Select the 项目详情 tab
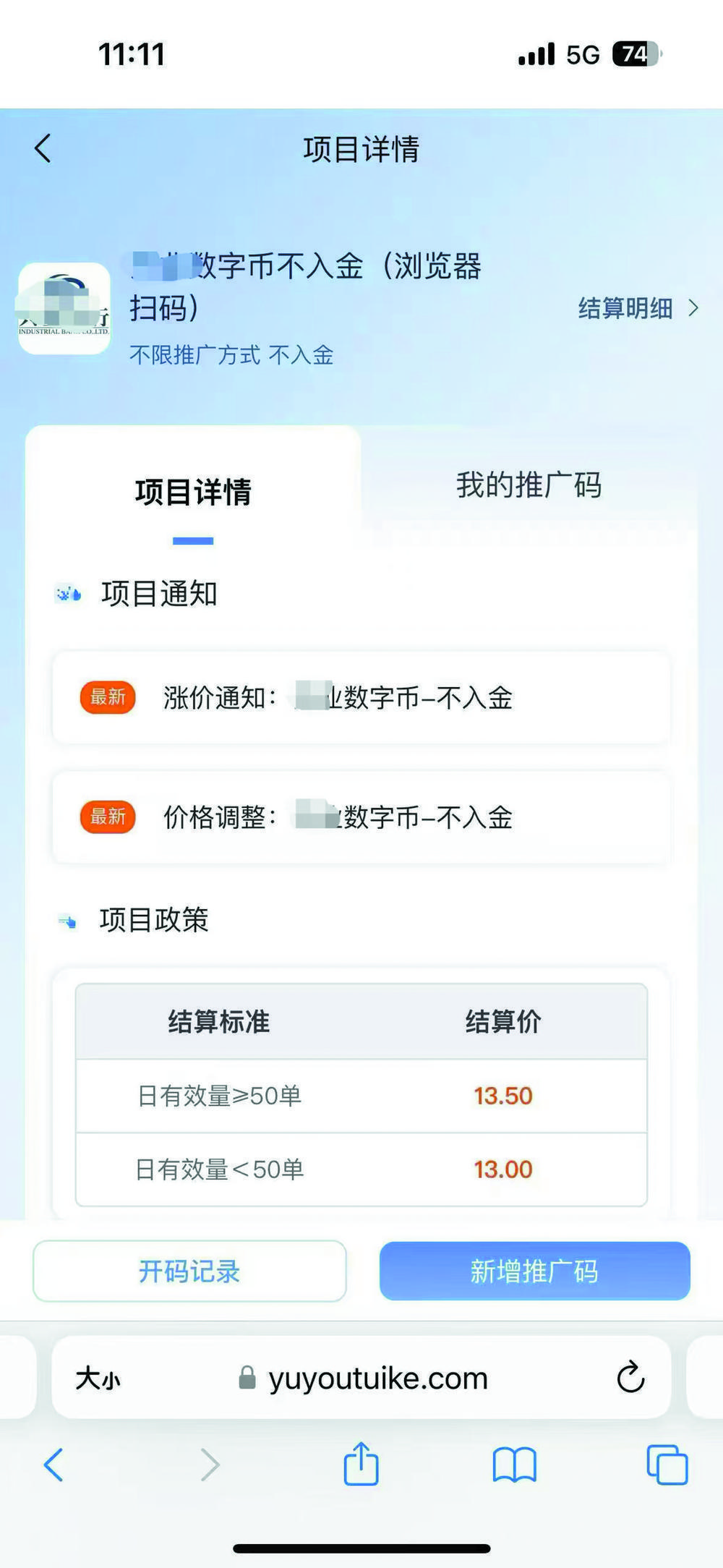 tap(192, 490)
